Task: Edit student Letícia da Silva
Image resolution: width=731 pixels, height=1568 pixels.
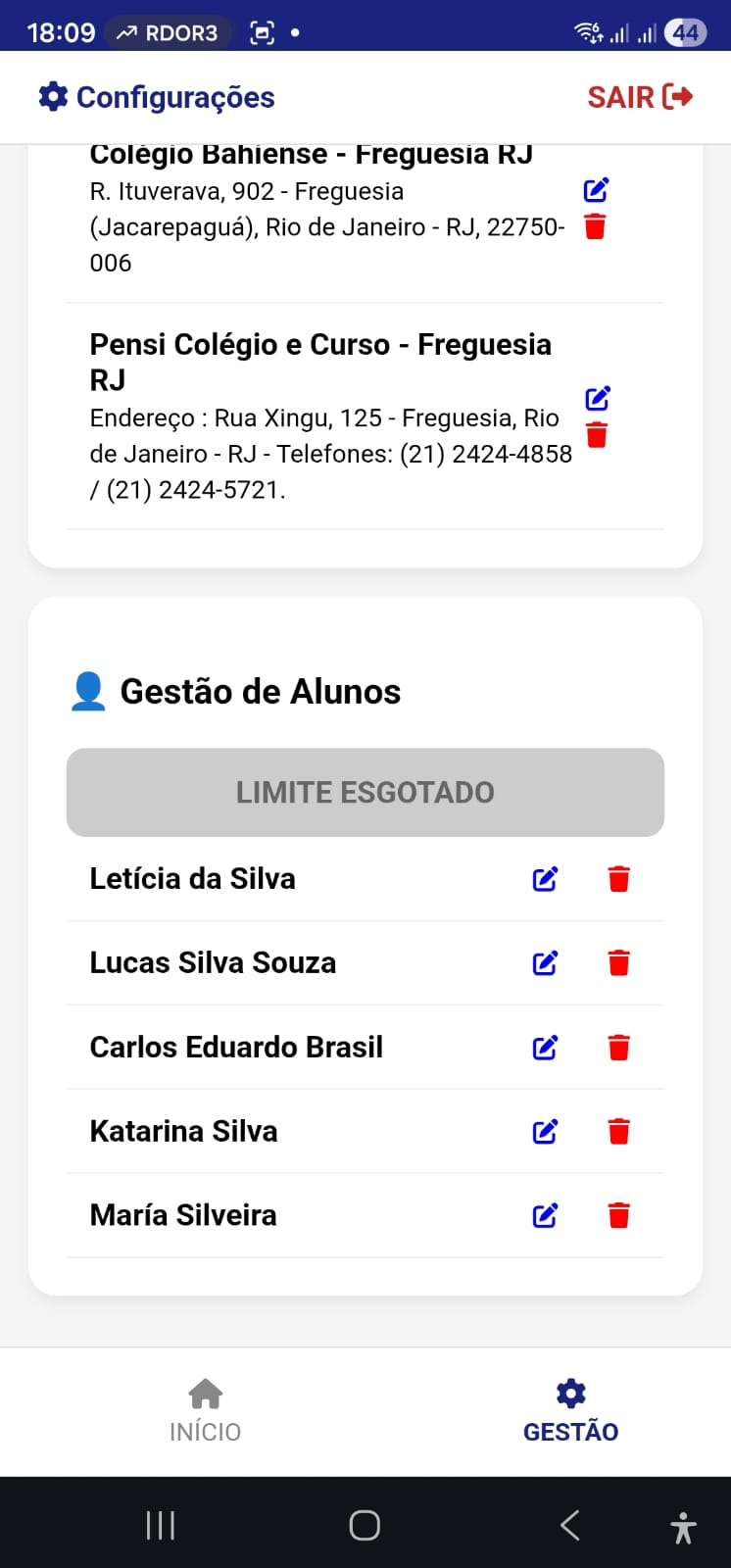Action: click(545, 879)
